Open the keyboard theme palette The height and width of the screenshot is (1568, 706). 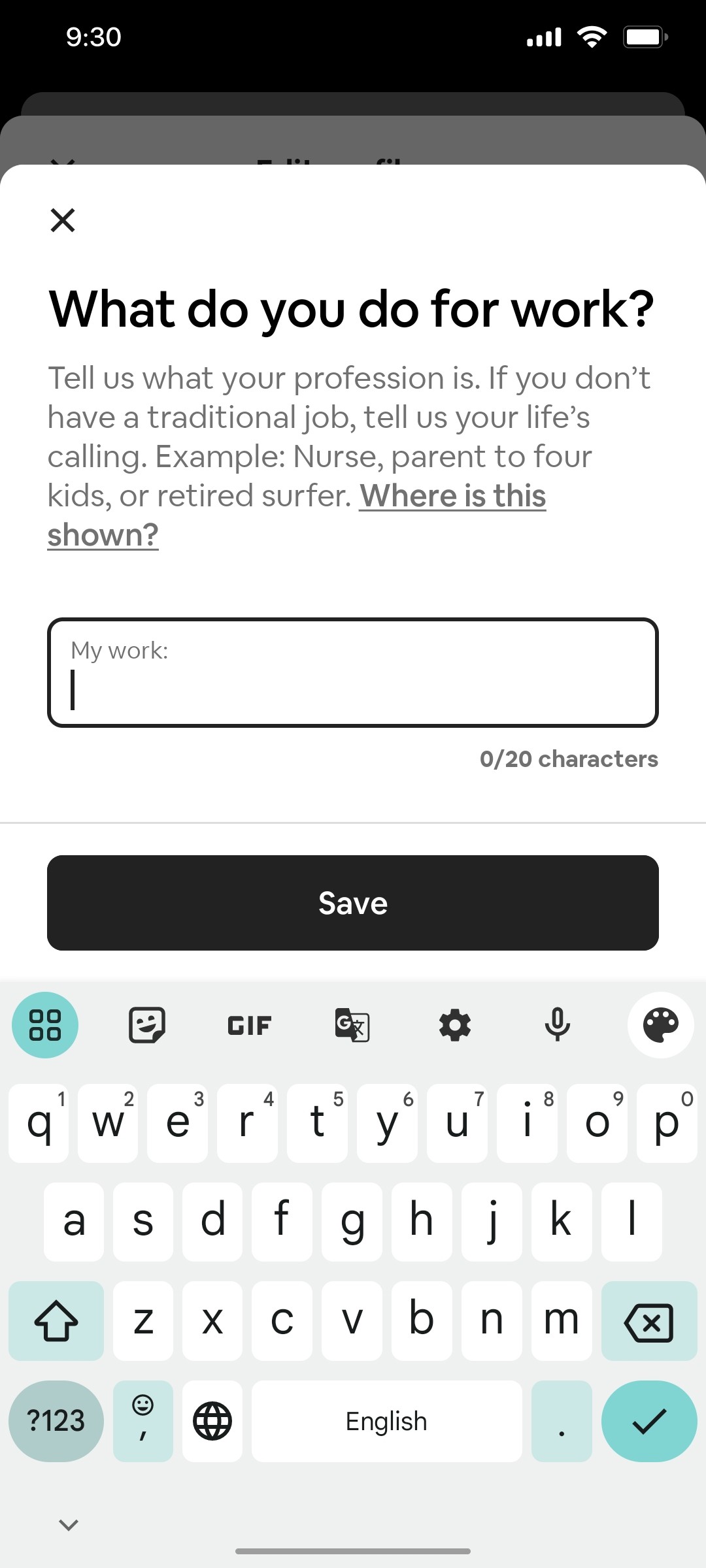(660, 1024)
